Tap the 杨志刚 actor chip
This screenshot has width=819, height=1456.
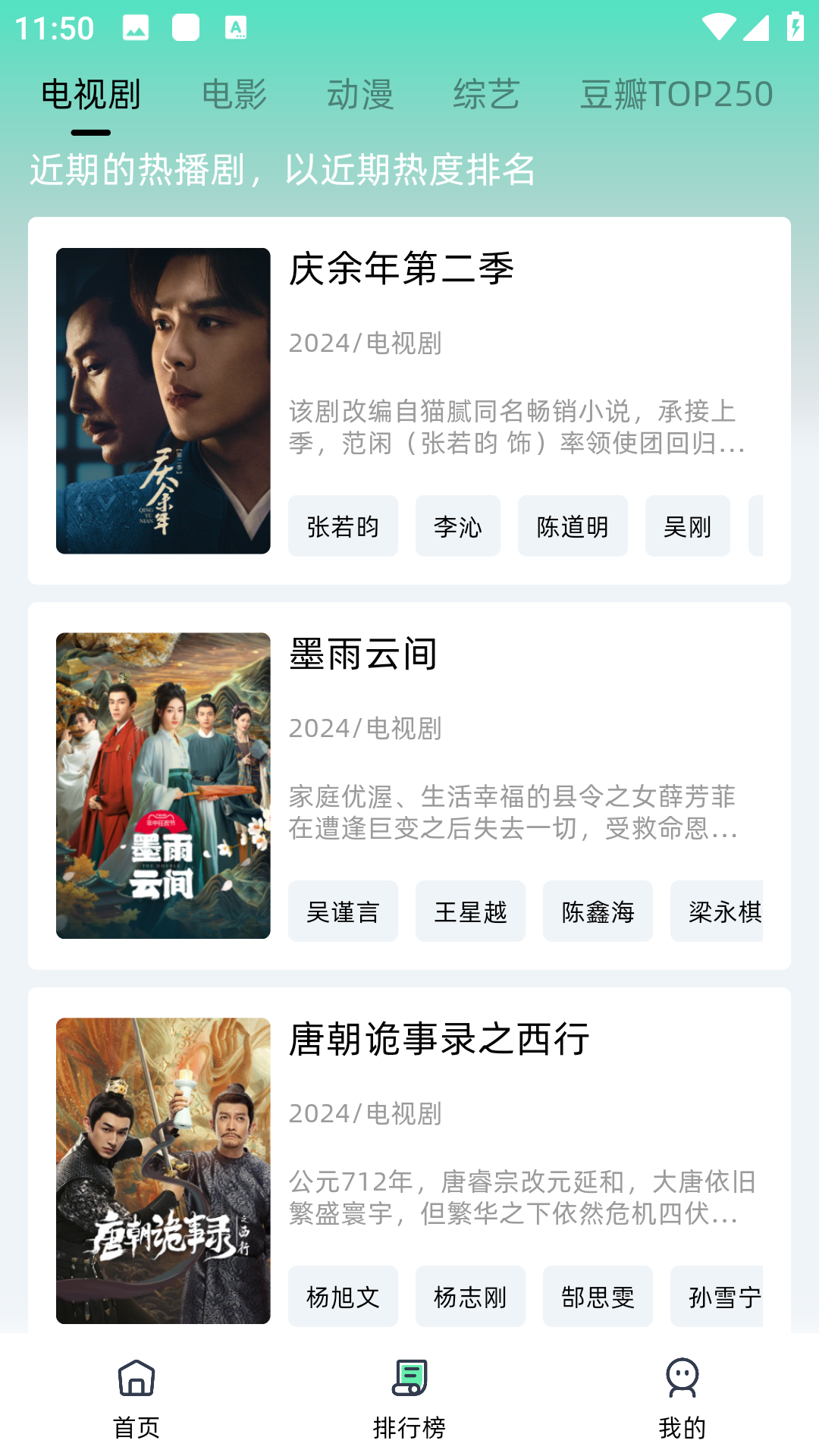[470, 1297]
